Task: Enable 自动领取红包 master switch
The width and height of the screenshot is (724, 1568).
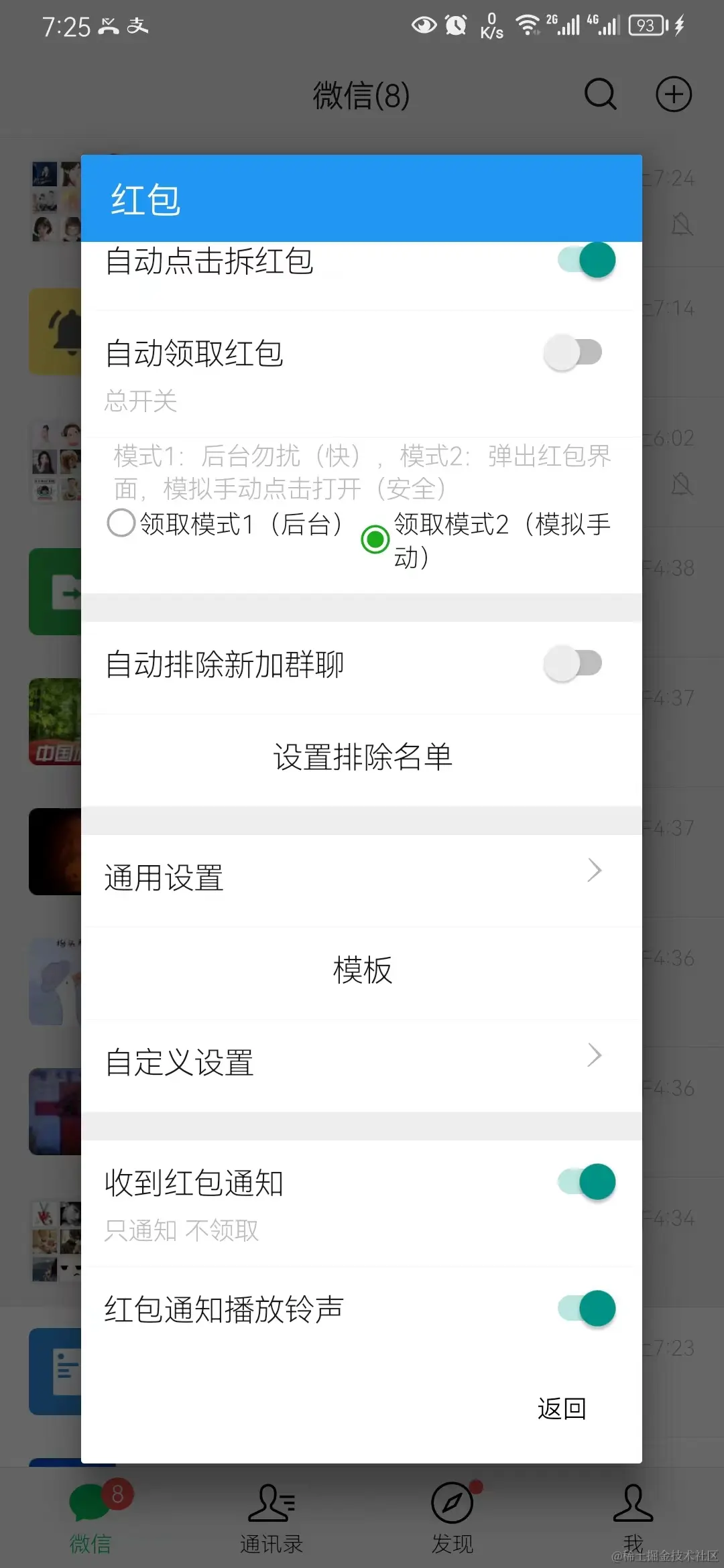Action: tap(573, 352)
